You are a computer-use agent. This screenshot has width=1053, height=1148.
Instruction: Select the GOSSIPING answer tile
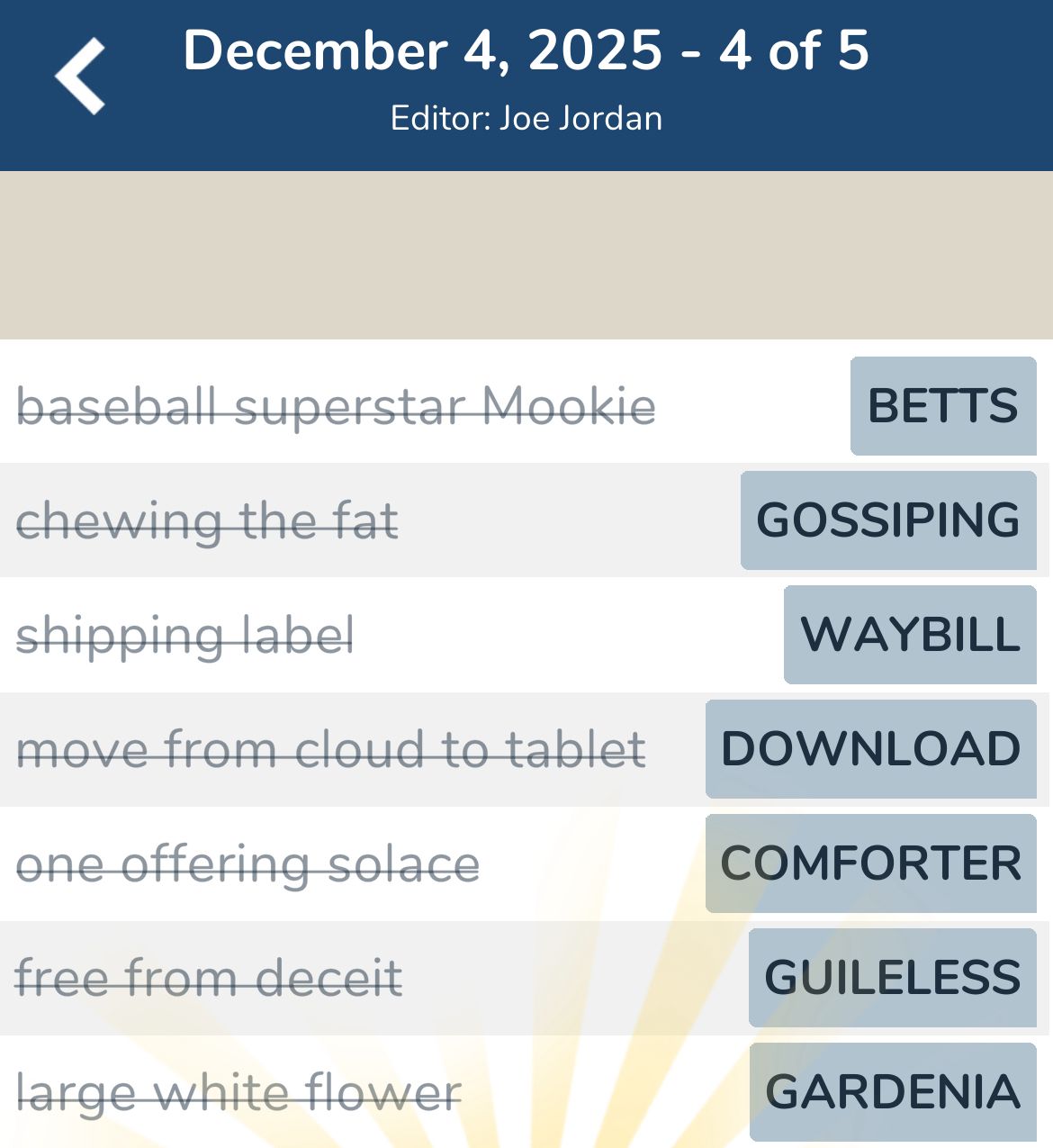(887, 520)
